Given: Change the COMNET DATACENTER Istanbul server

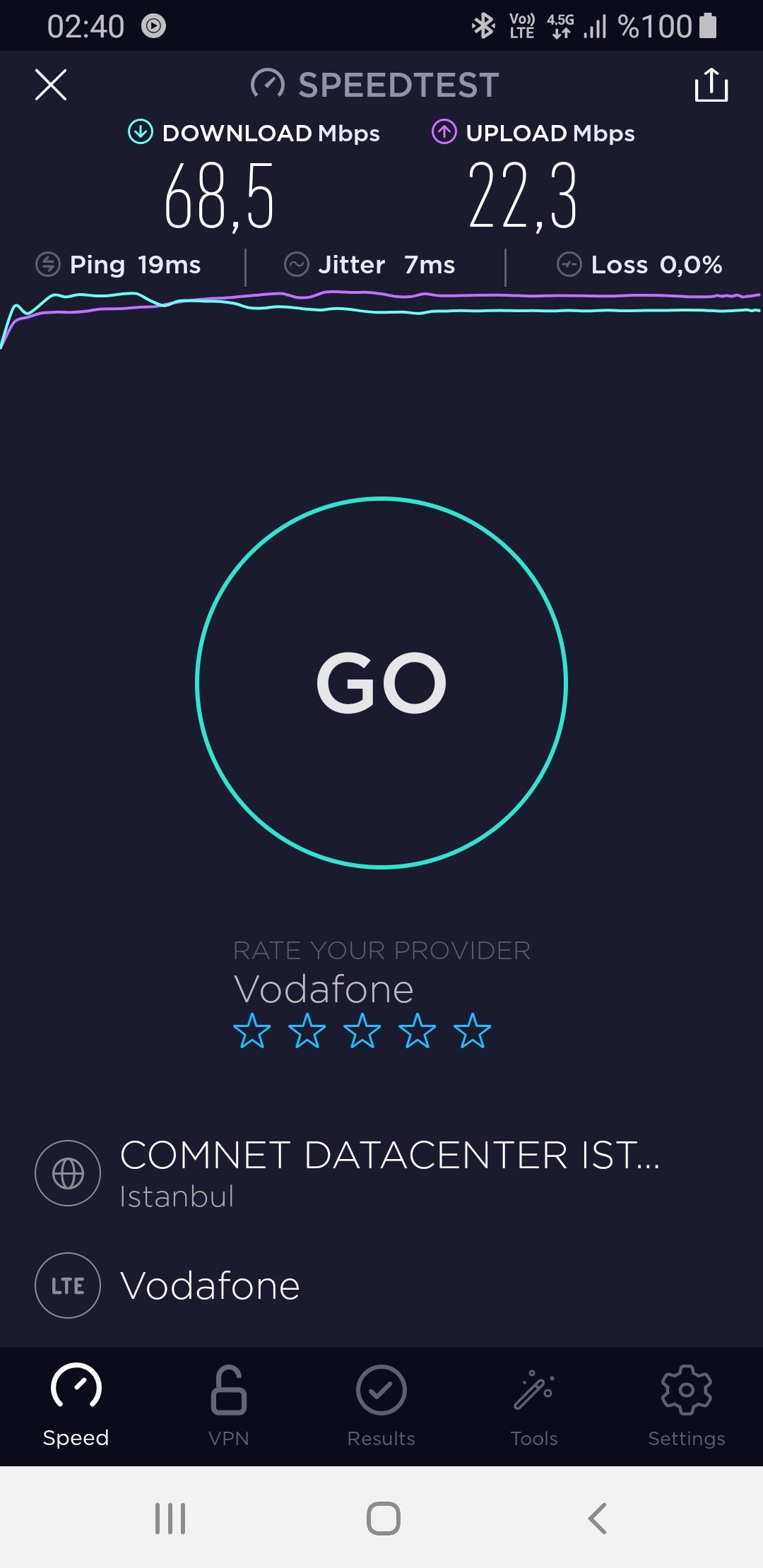Looking at the screenshot, I should tap(381, 1173).
